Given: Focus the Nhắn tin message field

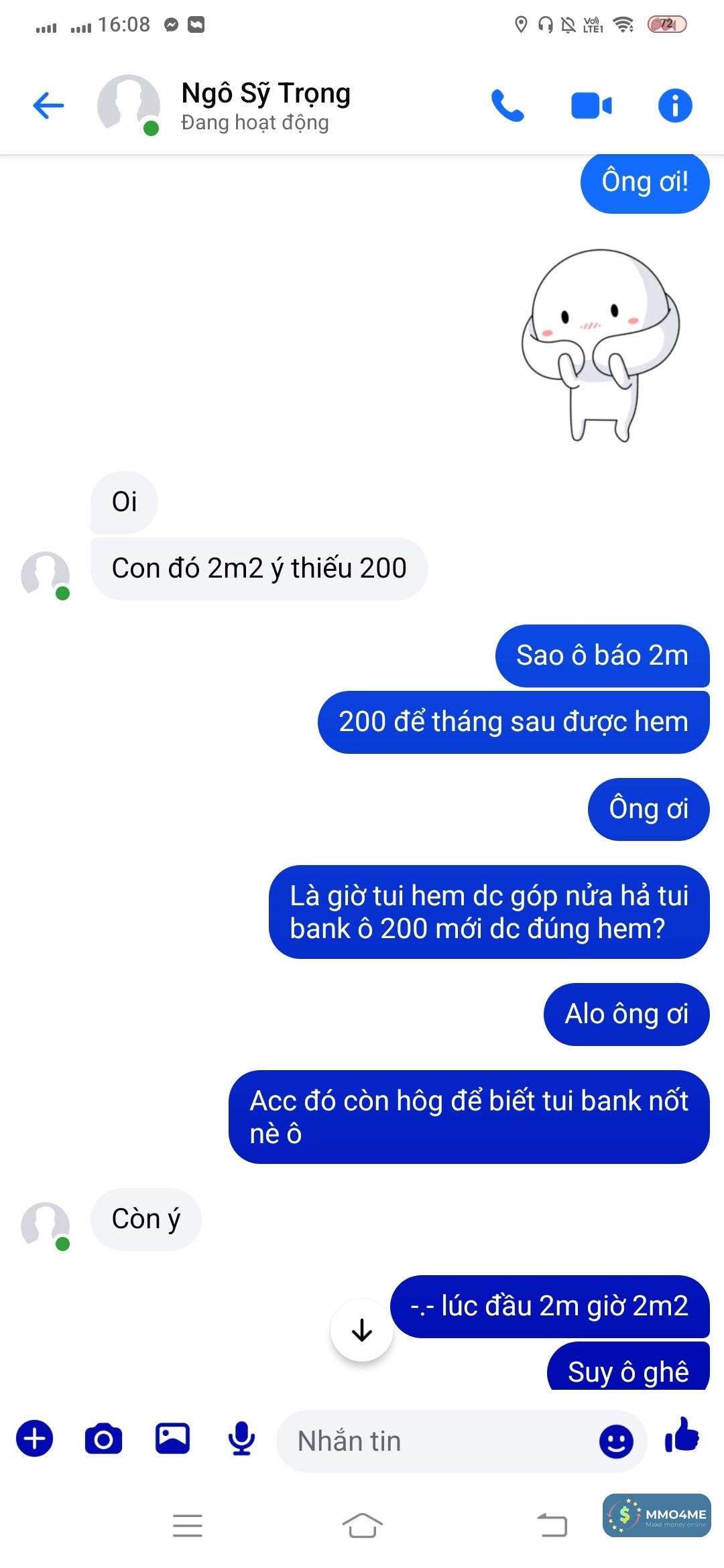Looking at the screenshot, I should 436,1441.
